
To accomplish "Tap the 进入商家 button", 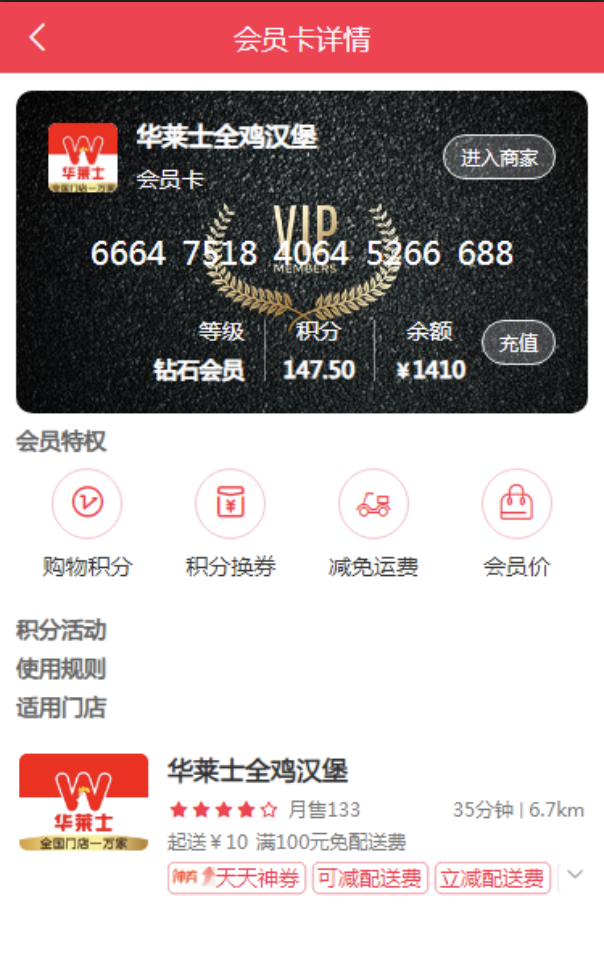I will point(498,157).
